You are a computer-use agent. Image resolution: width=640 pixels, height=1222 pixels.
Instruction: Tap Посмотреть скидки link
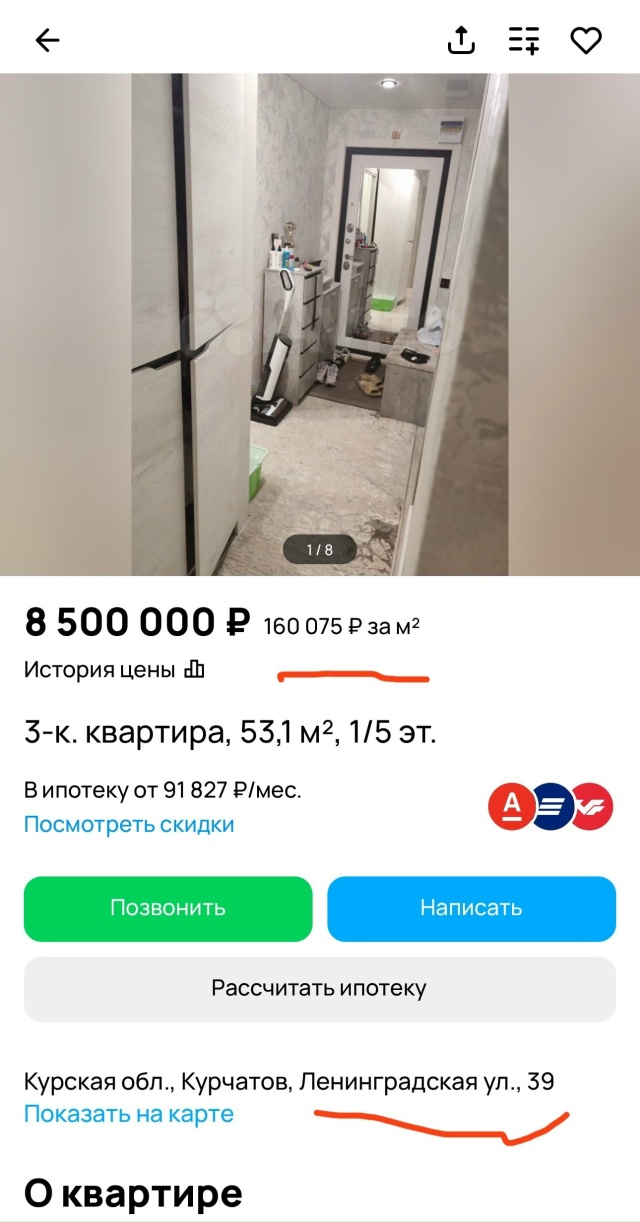(129, 825)
